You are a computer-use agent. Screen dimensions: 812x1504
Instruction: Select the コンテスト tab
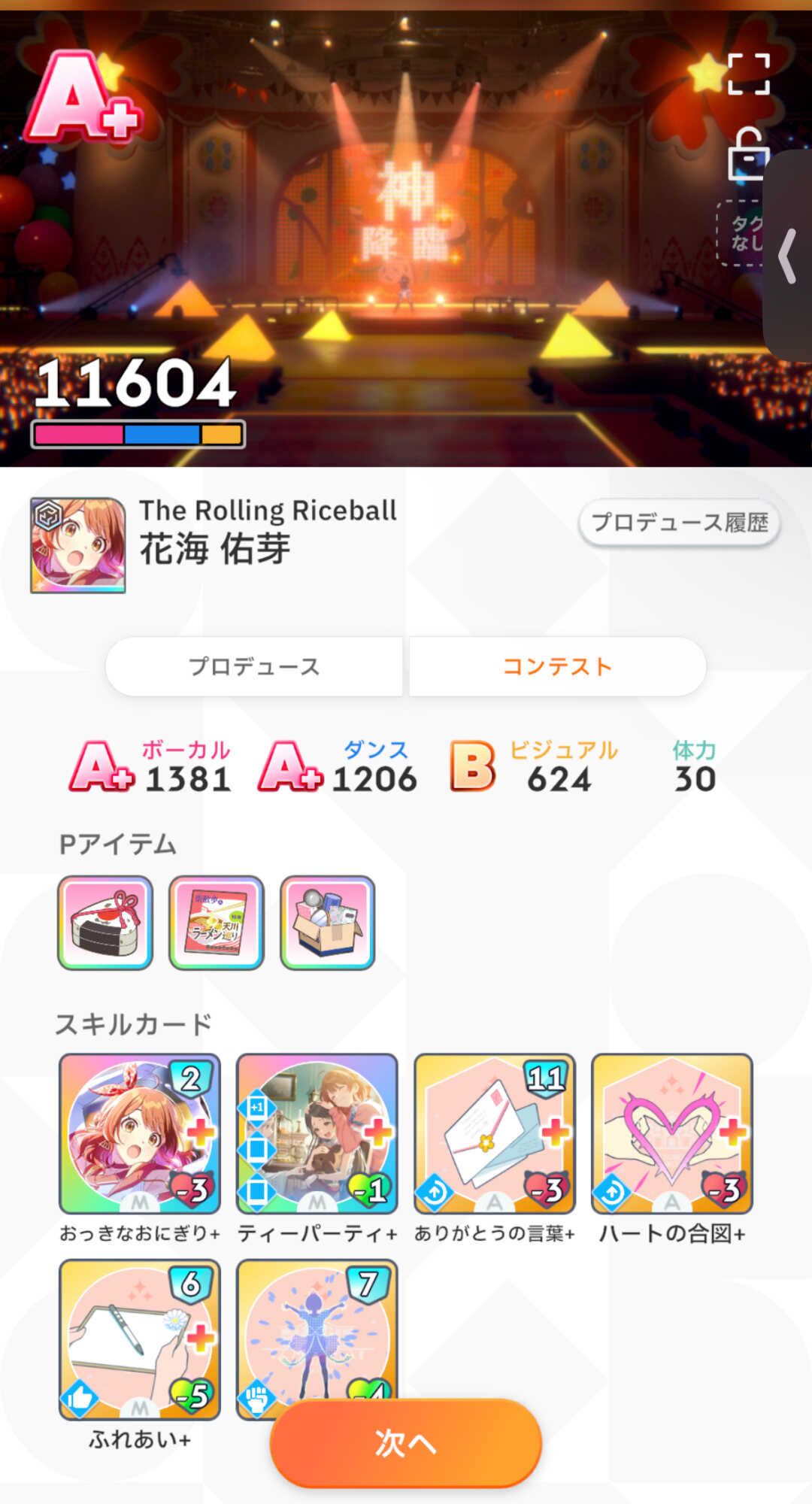[x=557, y=666]
